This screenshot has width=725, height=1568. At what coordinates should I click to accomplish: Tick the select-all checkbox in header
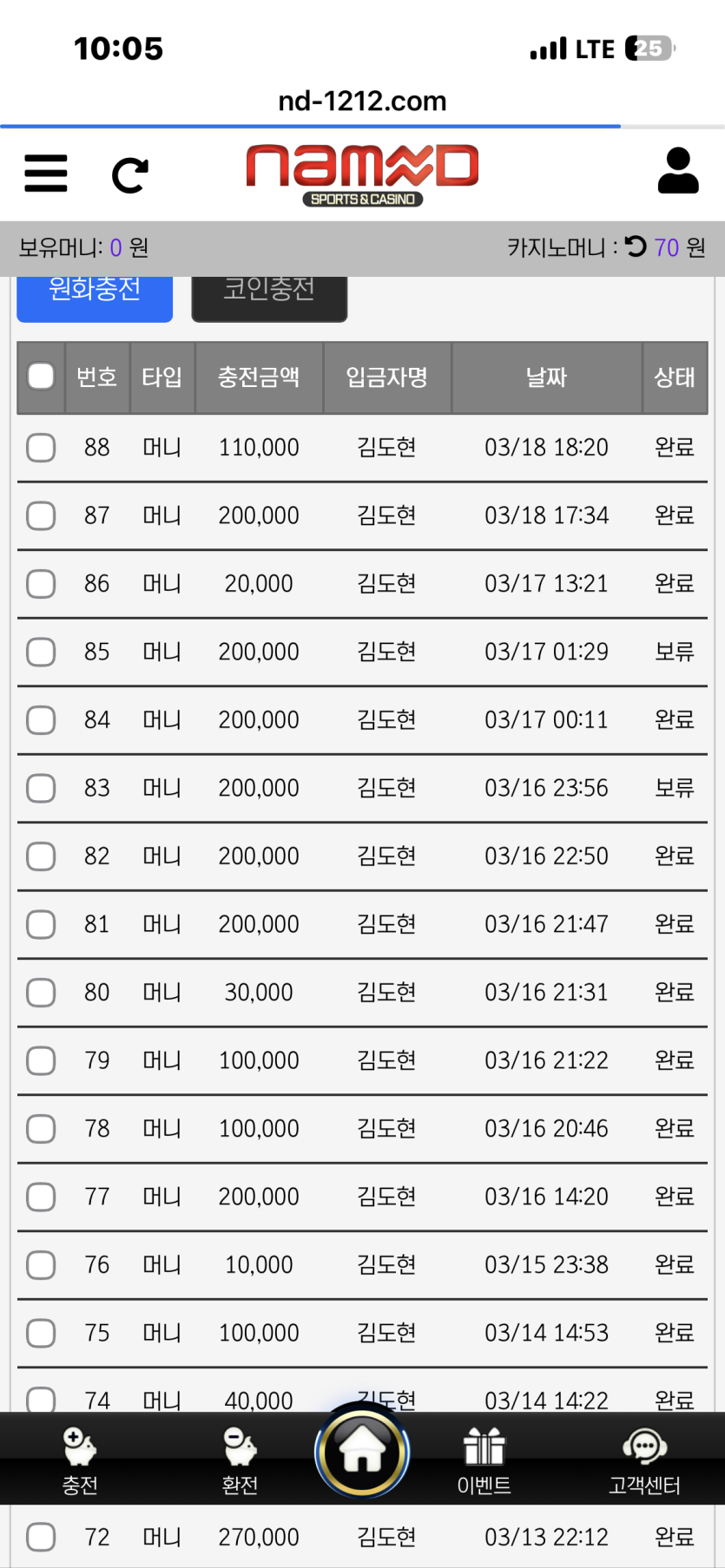41,377
